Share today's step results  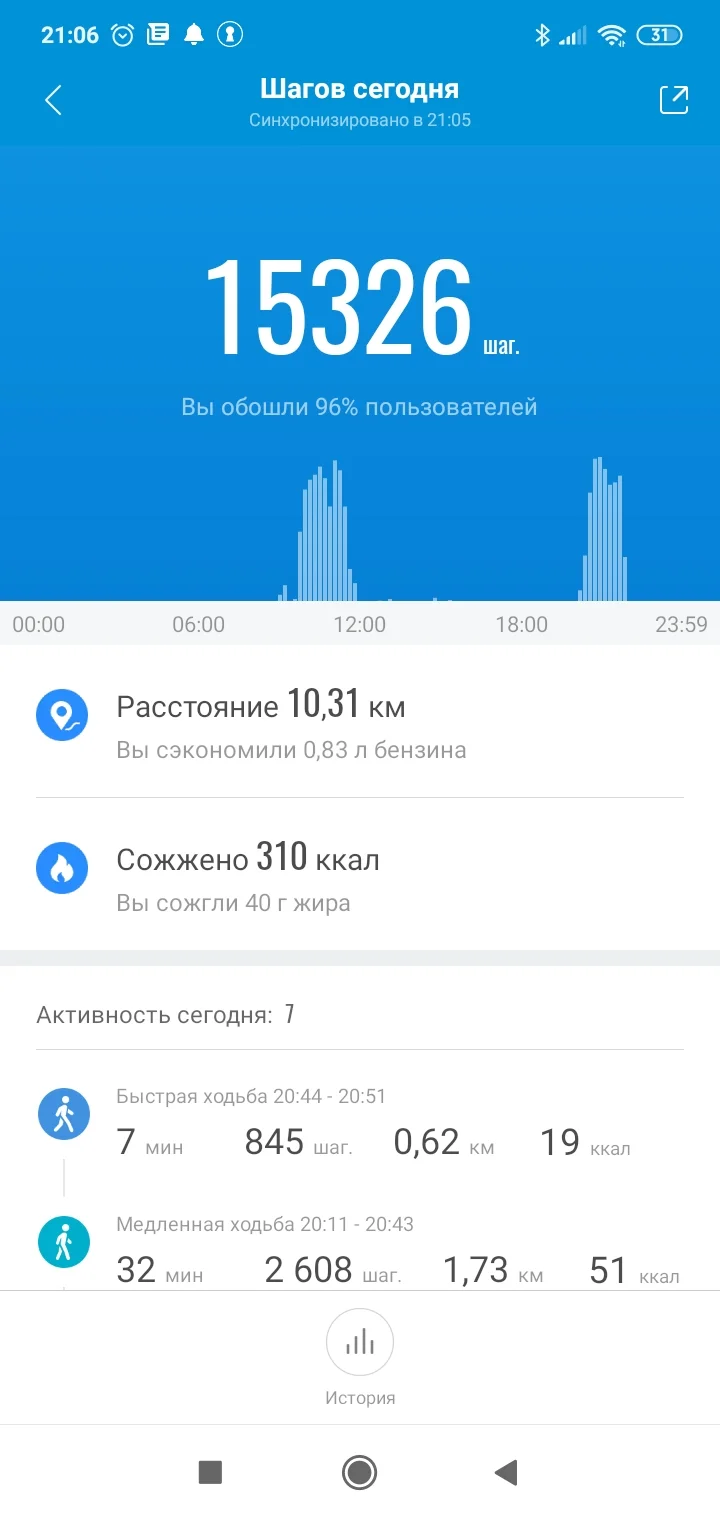pyautogui.click(x=673, y=100)
